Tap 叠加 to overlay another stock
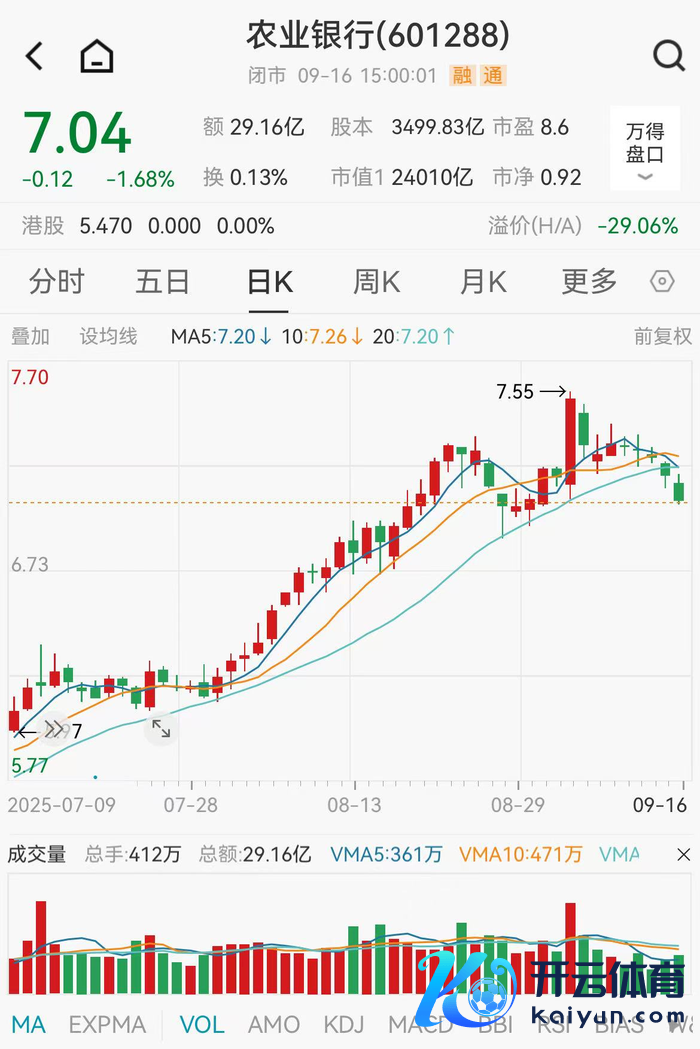The width and height of the screenshot is (700, 1049). 30,337
